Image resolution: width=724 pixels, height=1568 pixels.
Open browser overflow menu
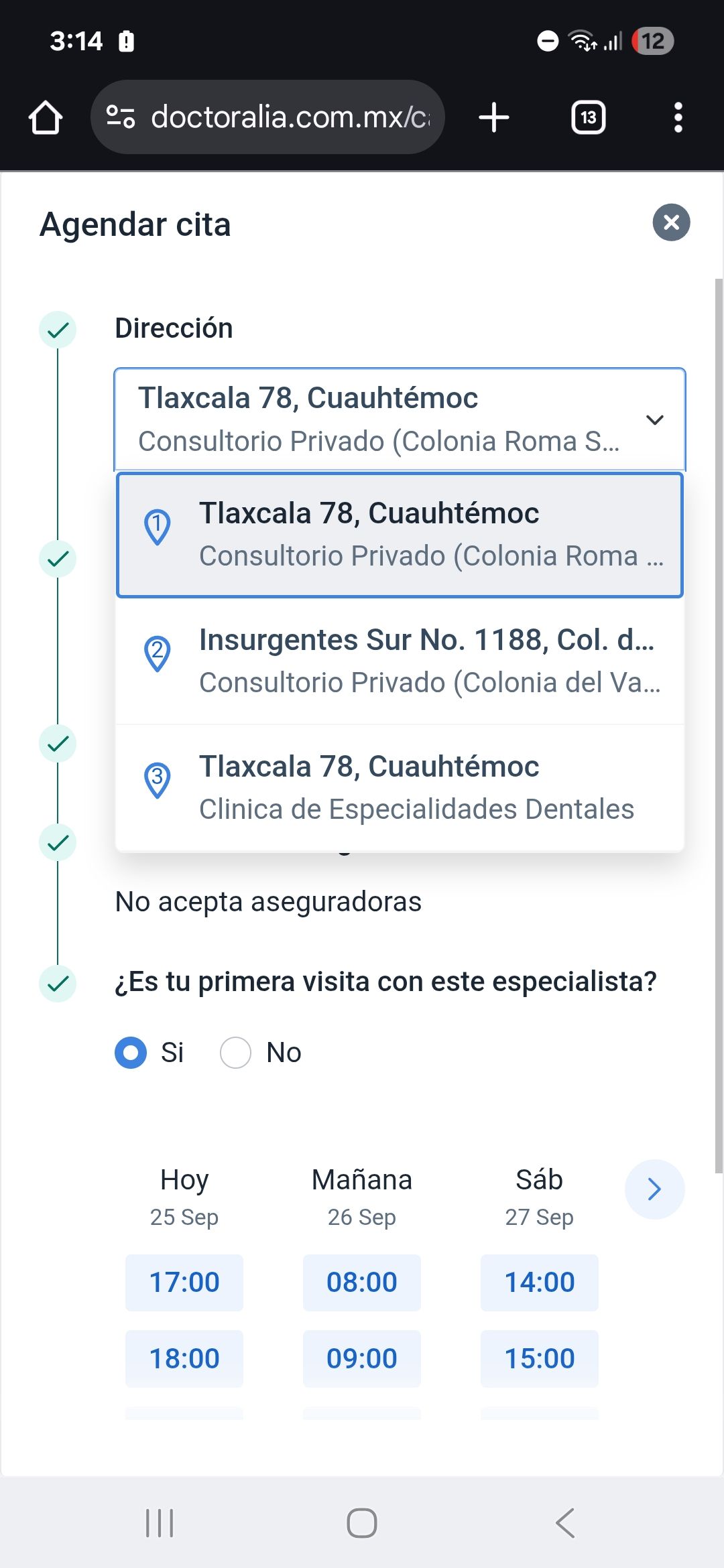pos(678,117)
